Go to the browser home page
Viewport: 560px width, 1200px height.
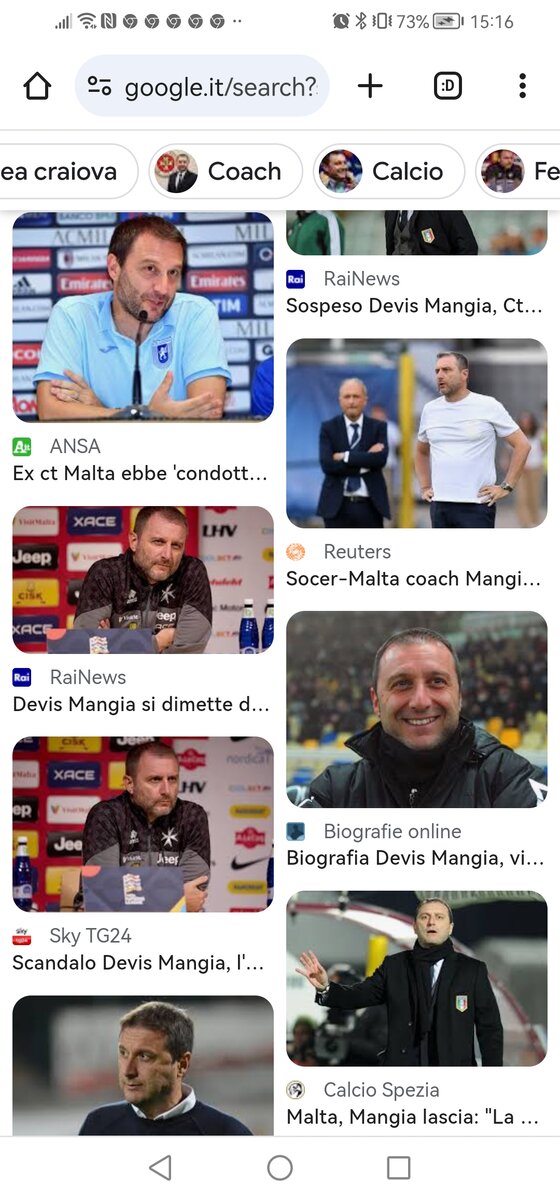click(37, 86)
